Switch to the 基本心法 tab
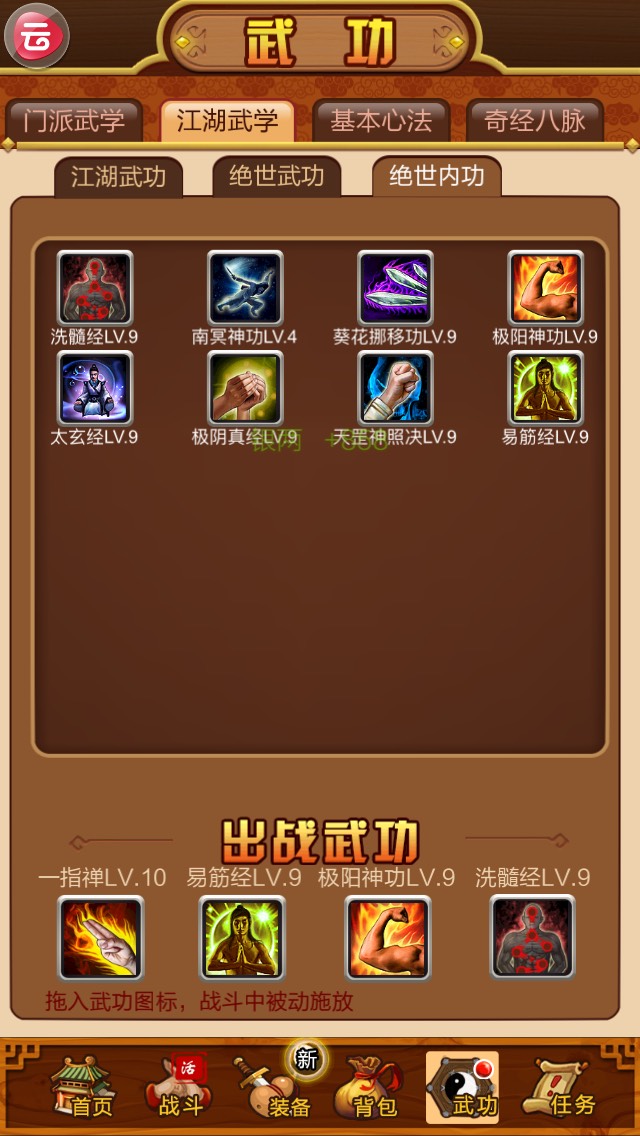Image resolution: width=640 pixels, height=1136 pixels. coord(381,121)
